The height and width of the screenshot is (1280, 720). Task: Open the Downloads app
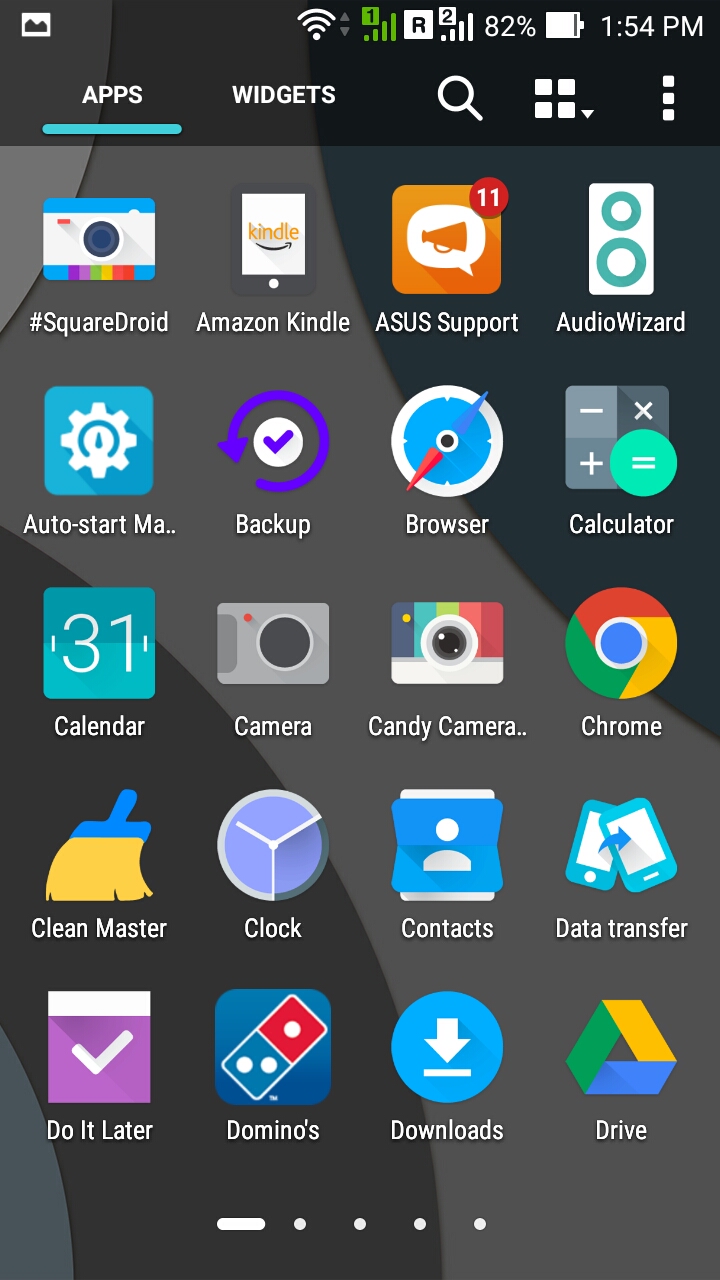pyautogui.click(x=447, y=1047)
